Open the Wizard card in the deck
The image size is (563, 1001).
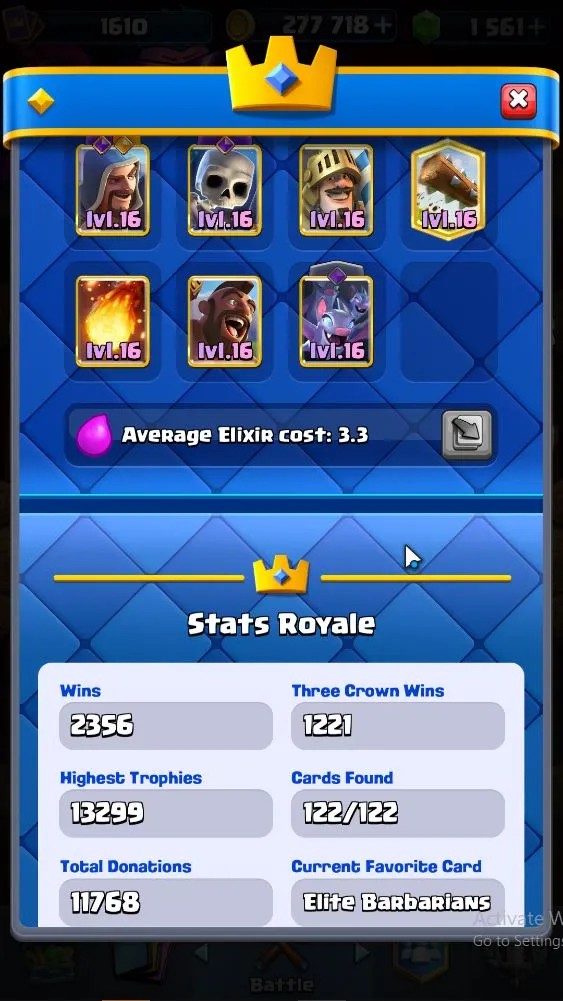click(x=113, y=190)
